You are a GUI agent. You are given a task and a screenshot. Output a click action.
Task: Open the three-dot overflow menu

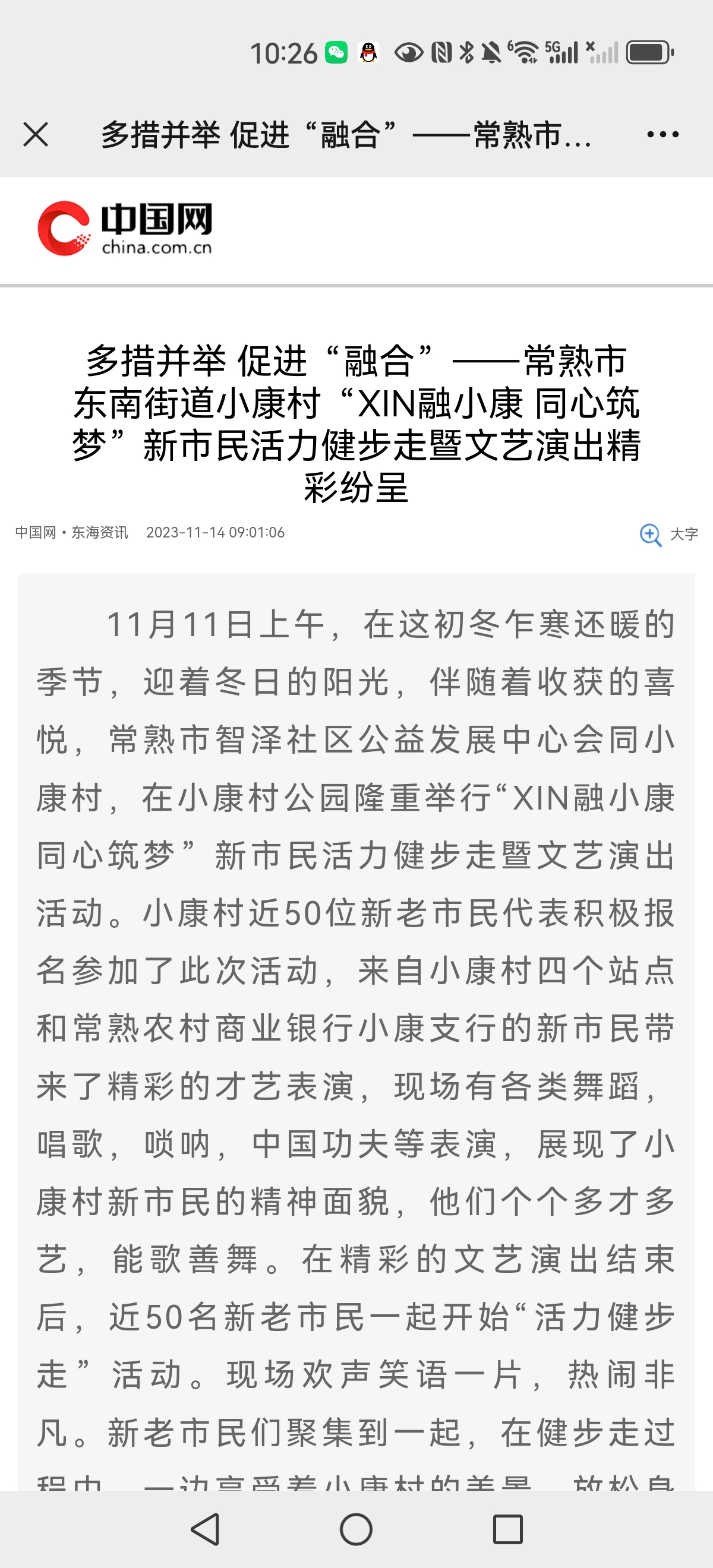tap(662, 134)
